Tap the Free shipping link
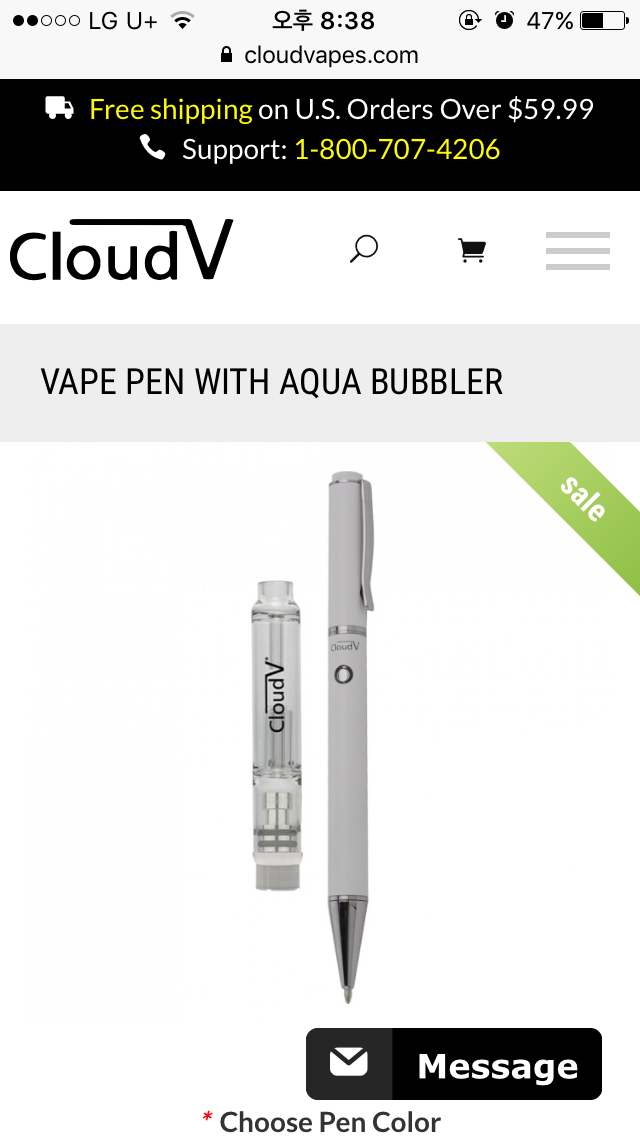 pos(170,109)
